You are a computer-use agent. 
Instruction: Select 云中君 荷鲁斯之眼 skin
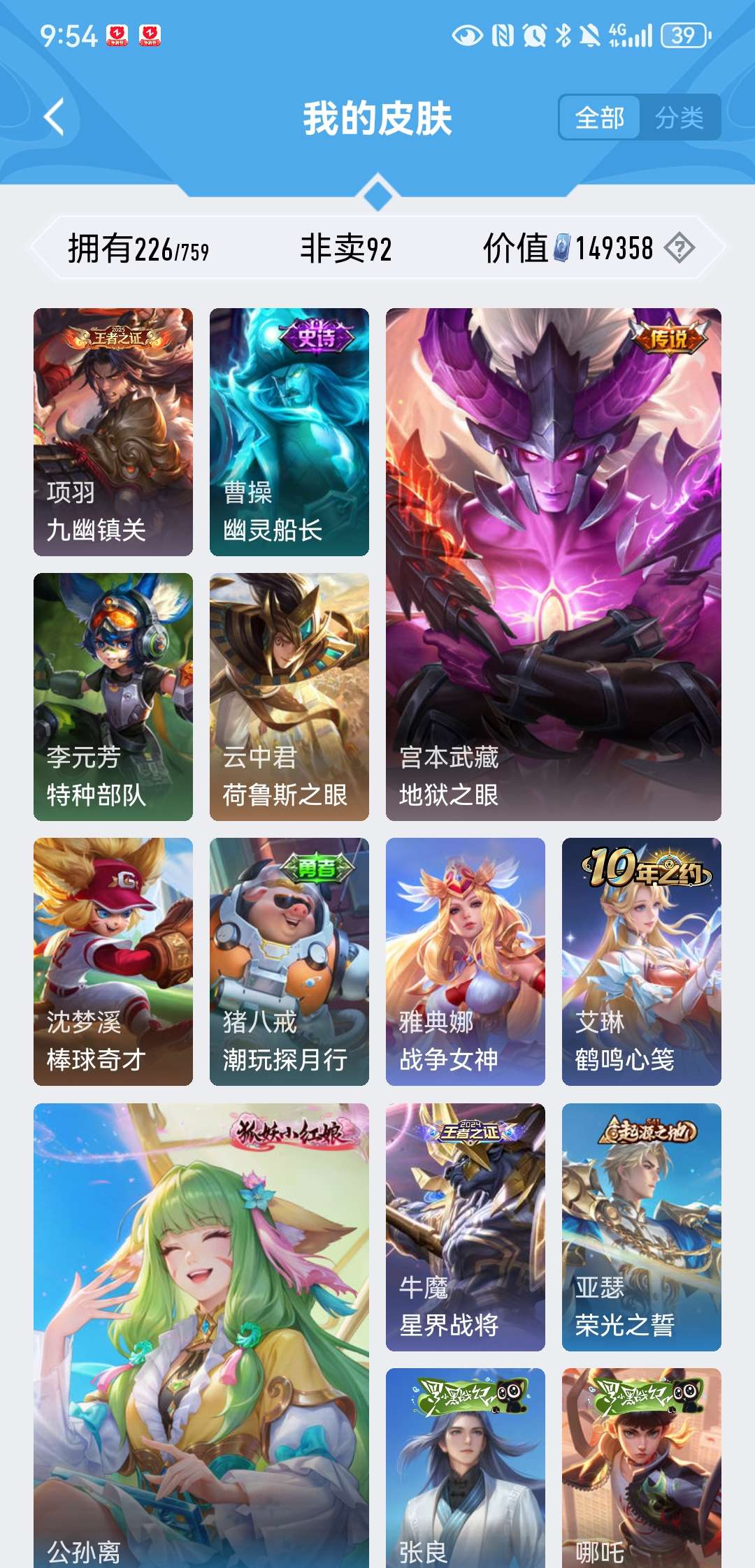(289, 697)
